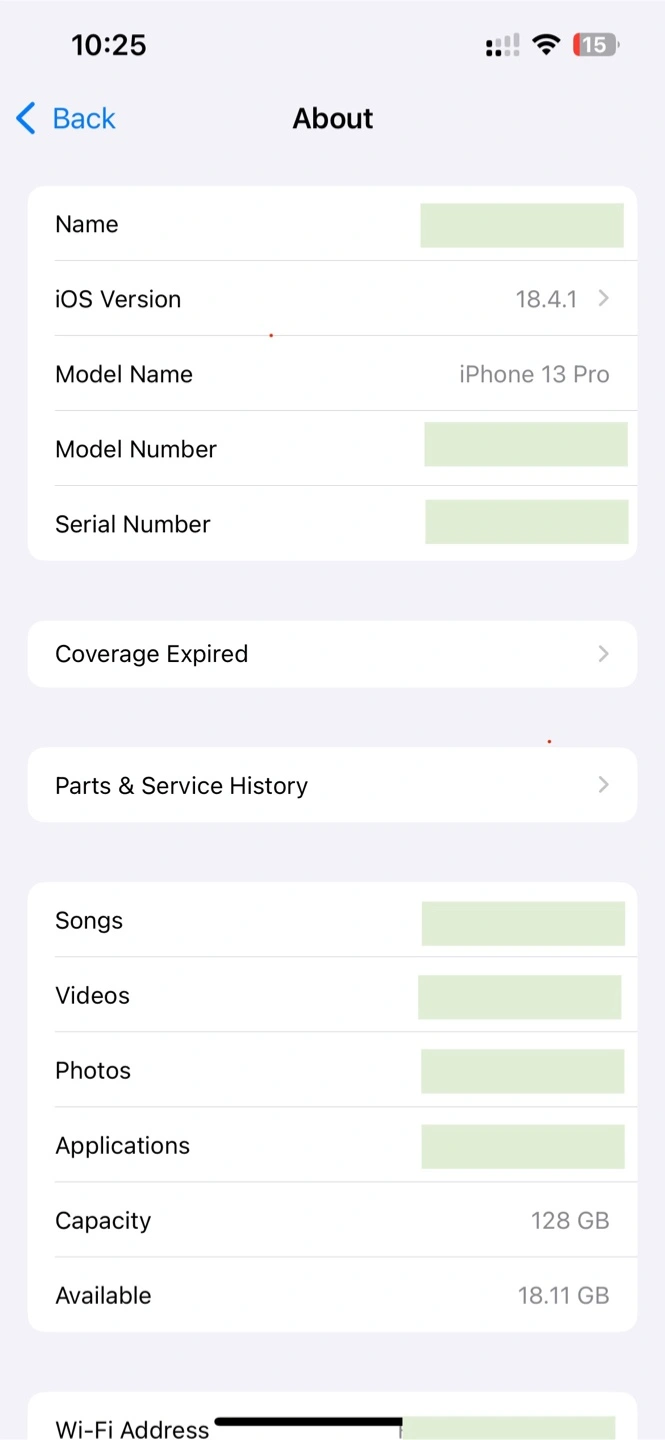Open the iOS Version row
665x1440 pixels.
[x=332, y=298]
